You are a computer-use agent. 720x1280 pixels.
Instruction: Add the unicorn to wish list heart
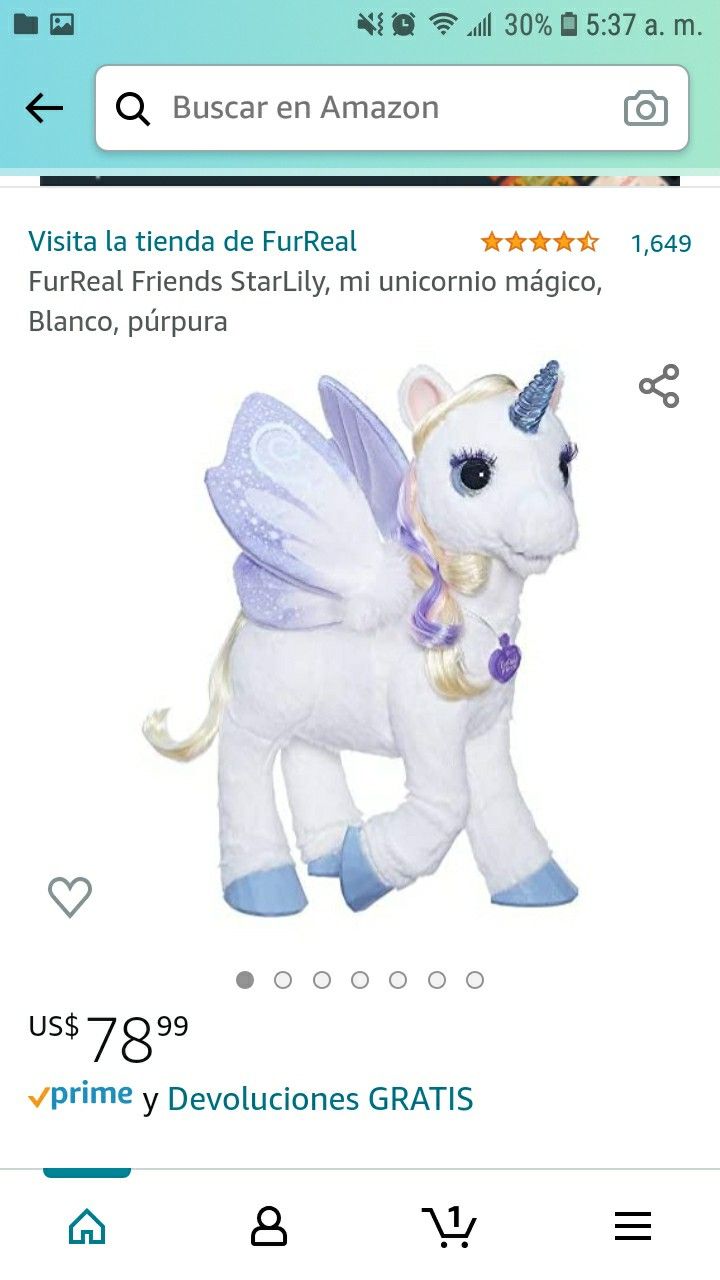70,896
